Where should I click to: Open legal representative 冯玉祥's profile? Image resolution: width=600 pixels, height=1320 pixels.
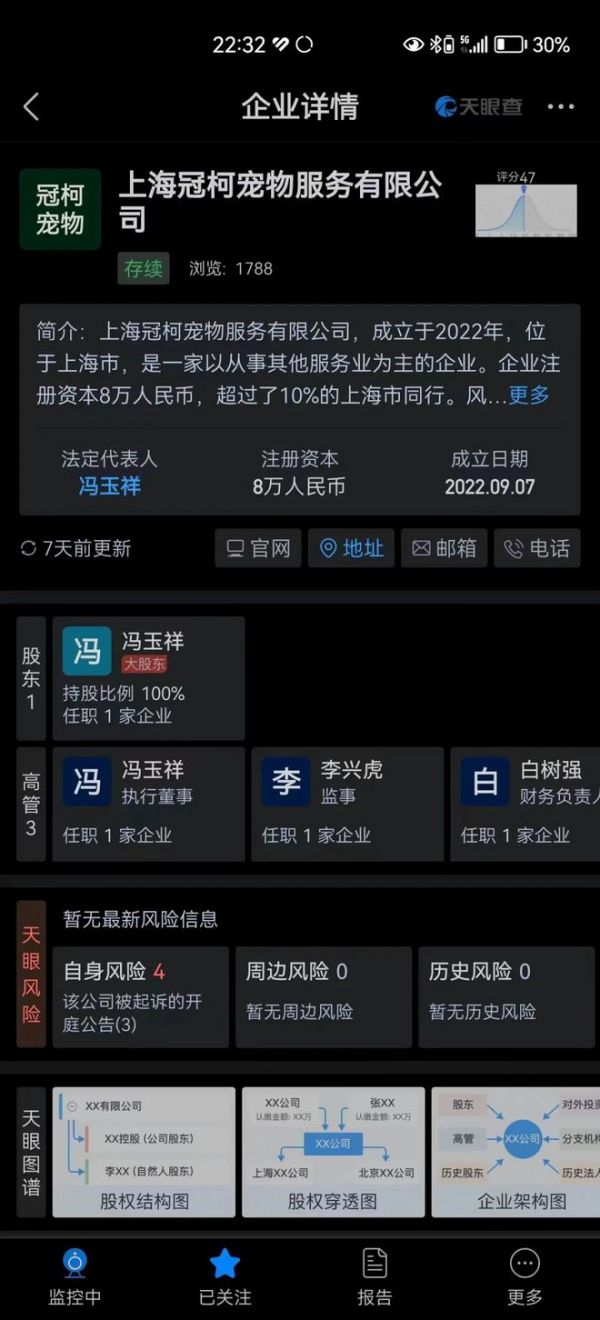(110, 487)
